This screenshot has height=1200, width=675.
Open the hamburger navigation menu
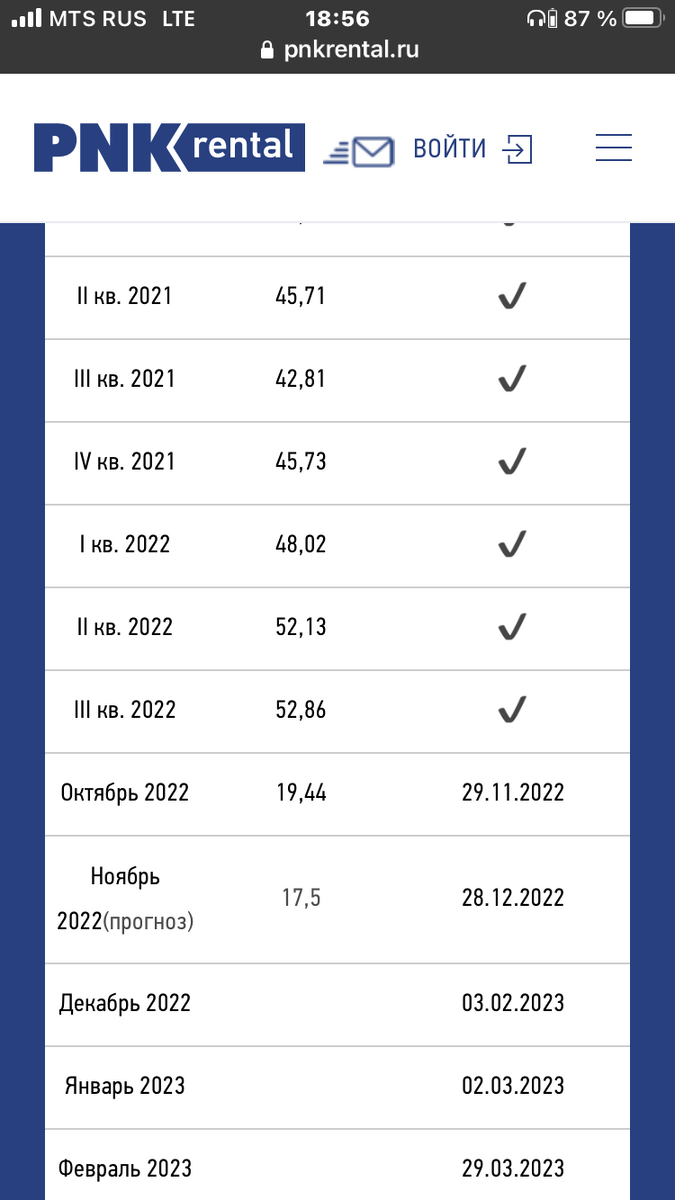tap(613, 148)
